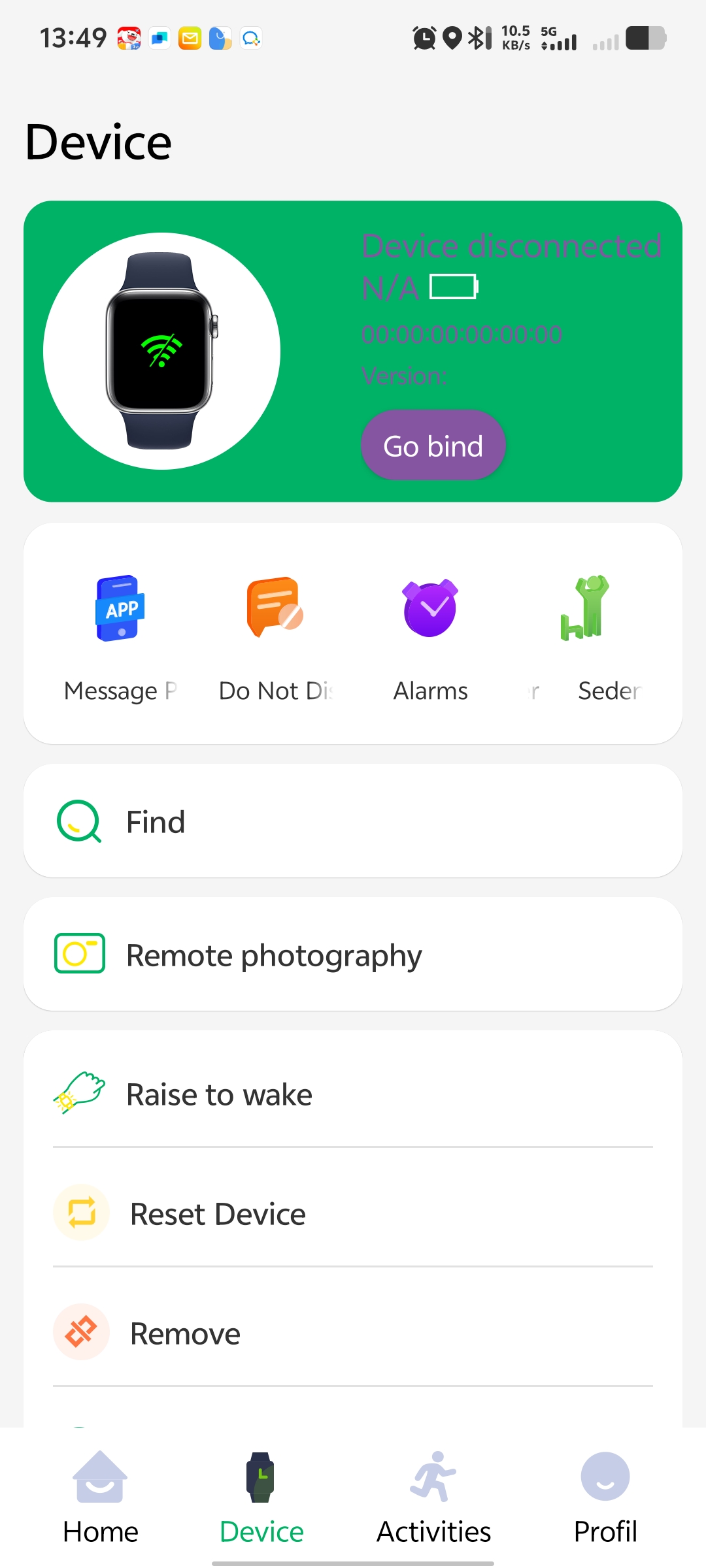Open Raise to wake setting
Screen dimensions: 706x1568
coord(353,1094)
